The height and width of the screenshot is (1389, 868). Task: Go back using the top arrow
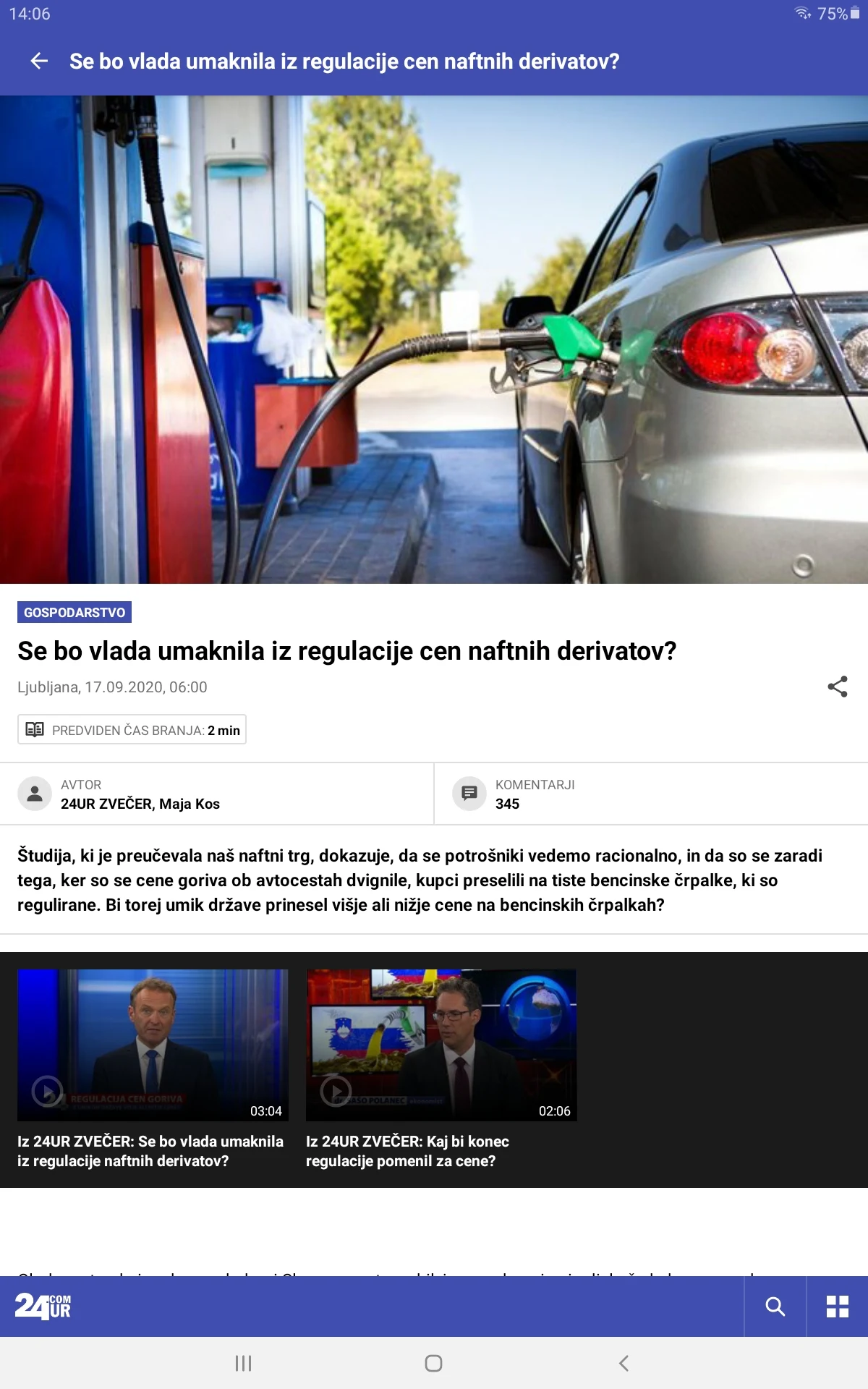point(40,61)
